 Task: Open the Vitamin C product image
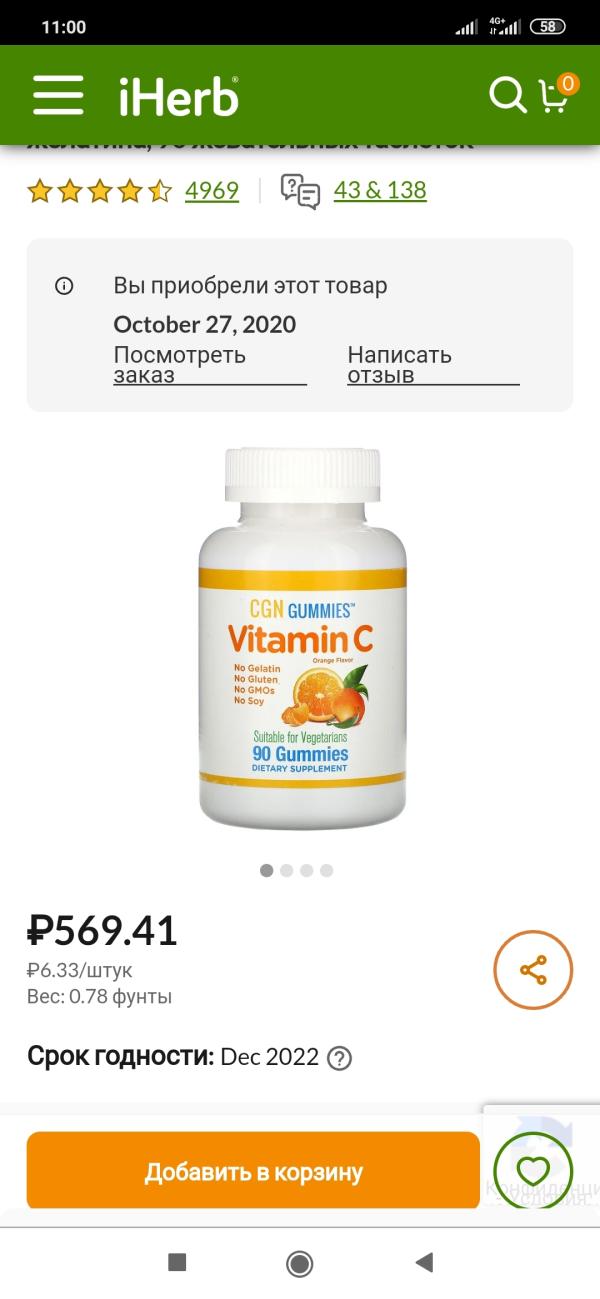coord(302,640)
